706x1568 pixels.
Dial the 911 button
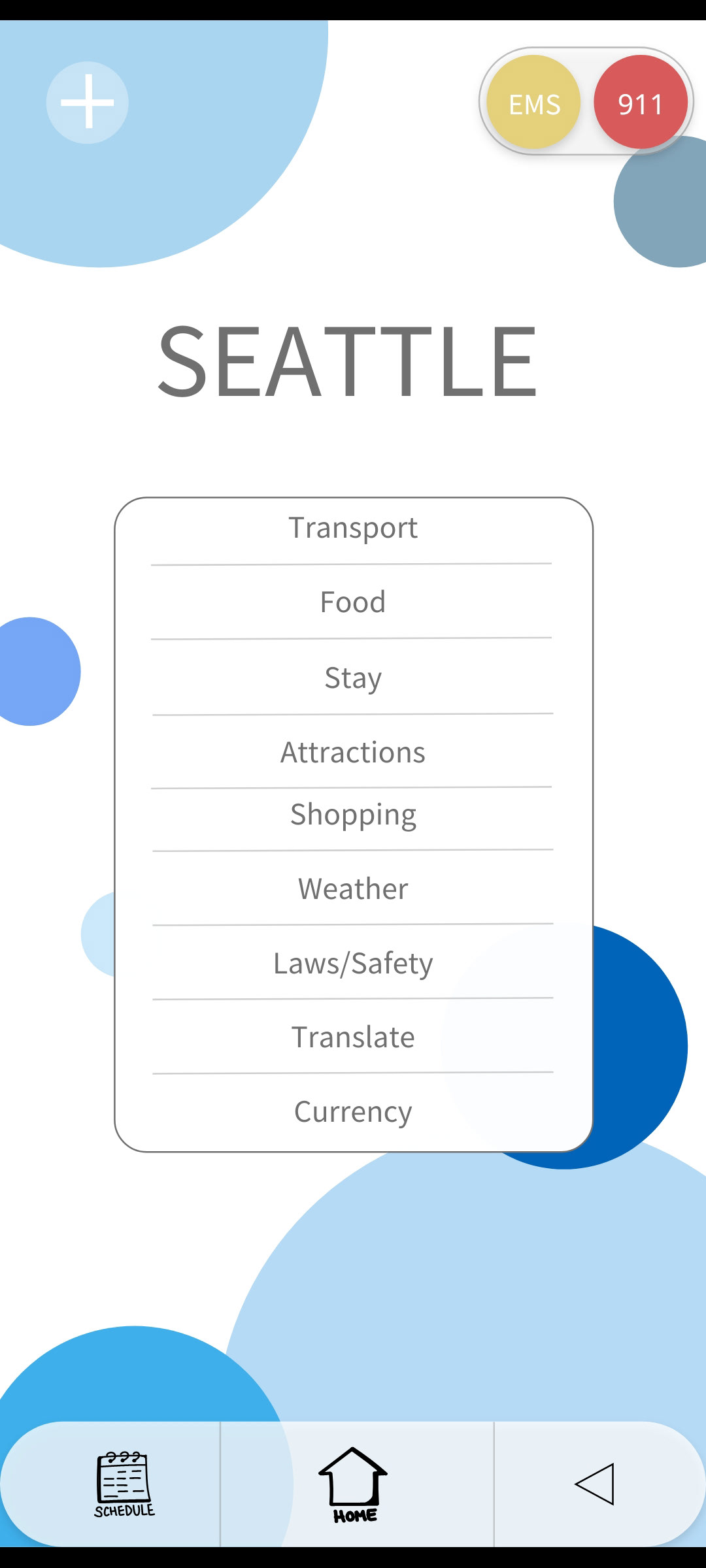point(640,103)
